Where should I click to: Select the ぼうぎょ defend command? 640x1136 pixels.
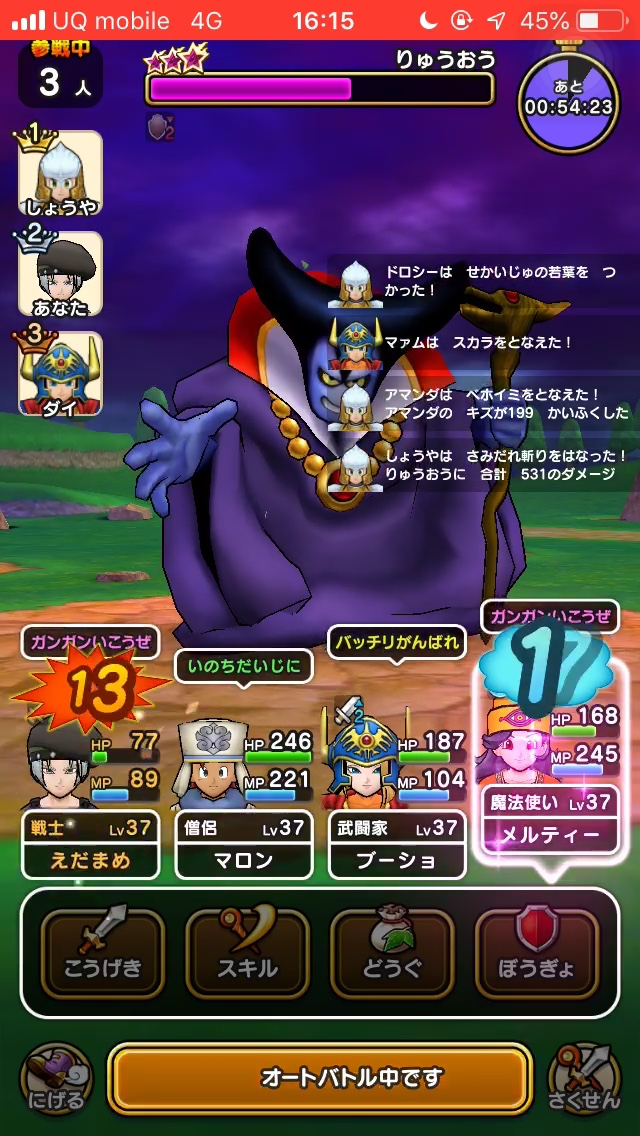537,952
